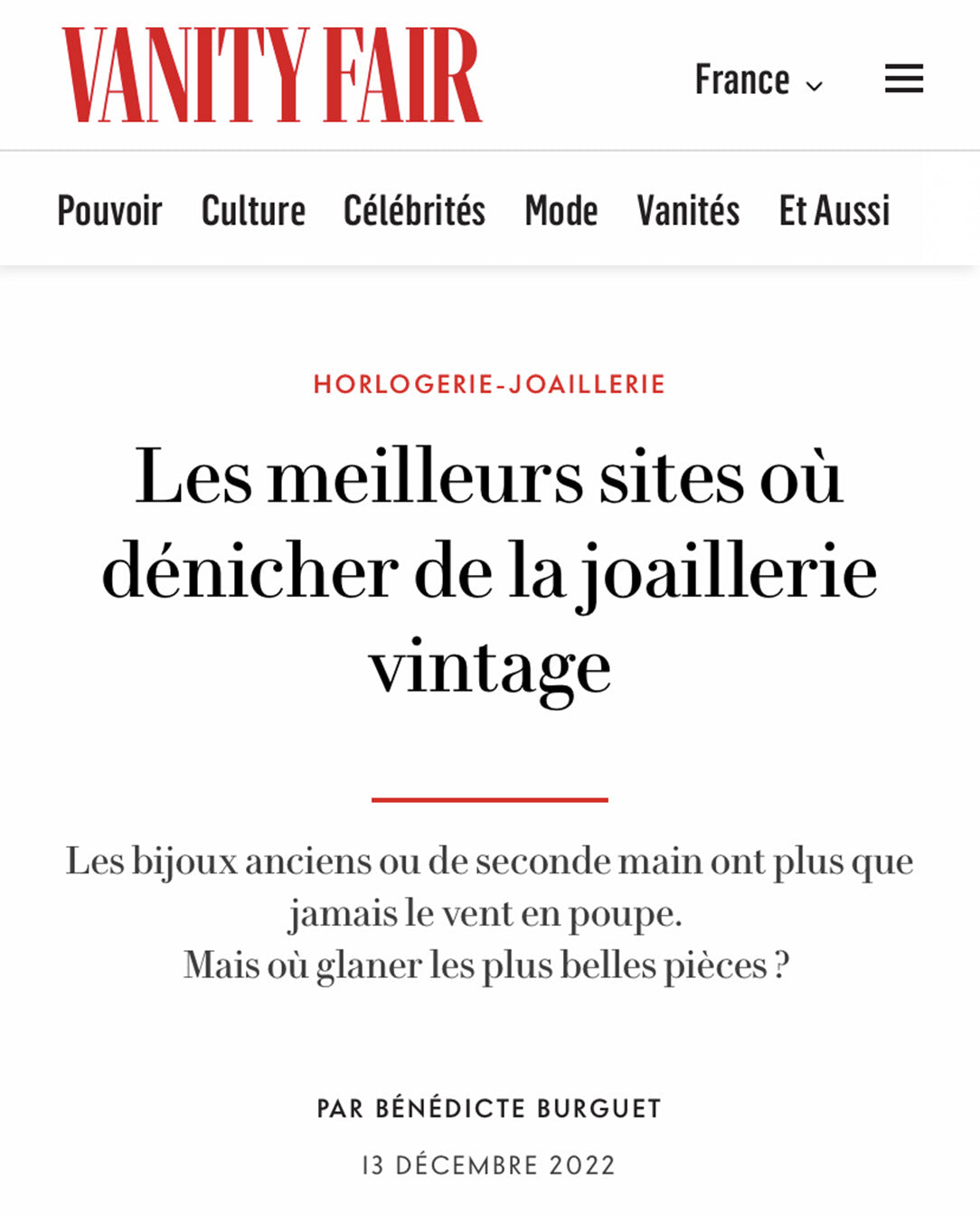Go to the Pouvoir section
Image resolution: width=980 pixels, height=1215 pixels.
coord(109,211)
